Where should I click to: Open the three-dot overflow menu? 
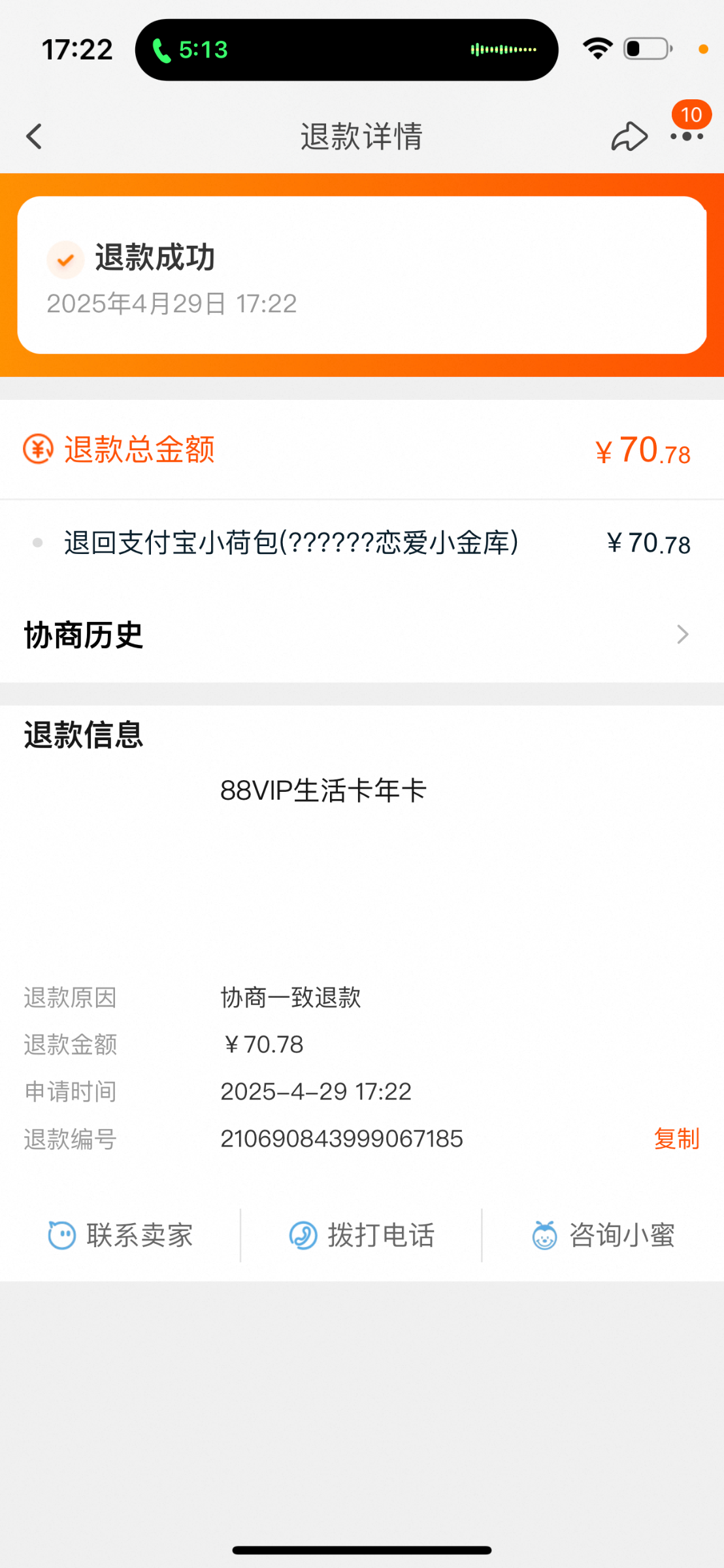687,137
